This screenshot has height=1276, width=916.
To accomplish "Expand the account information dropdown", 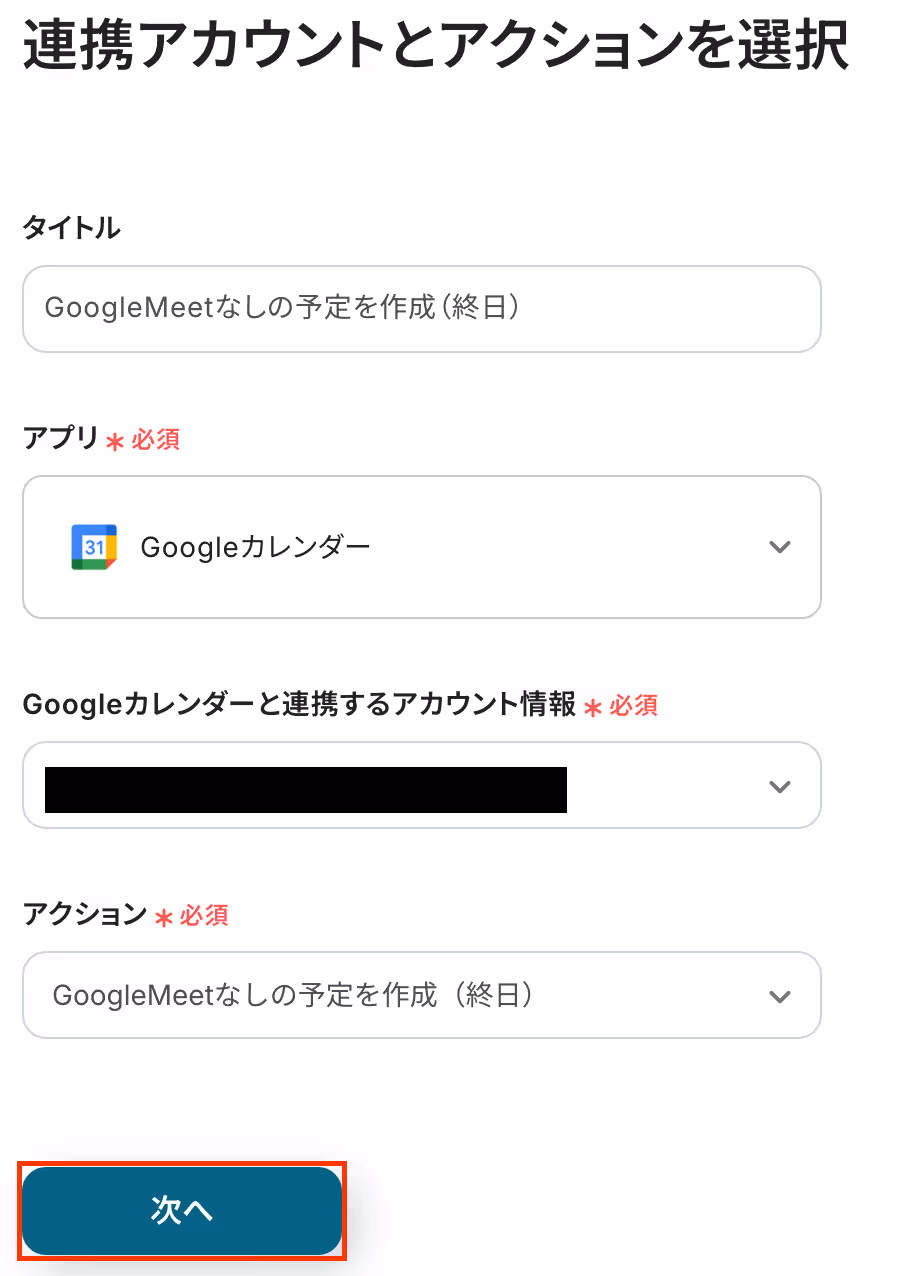I will click(x=421, y=785).
